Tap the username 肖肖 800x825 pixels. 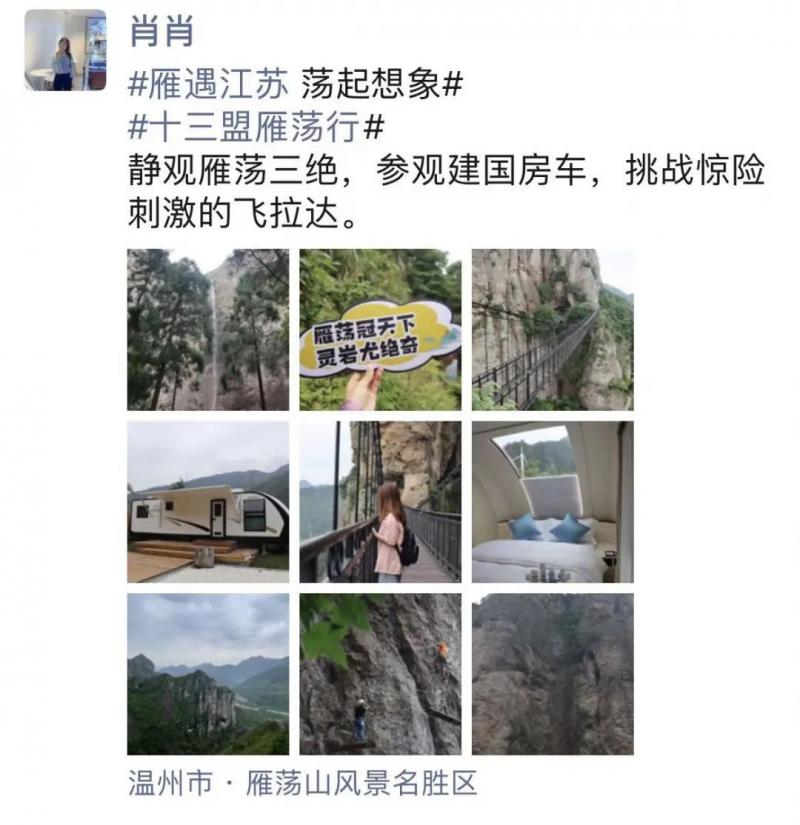(160, 32)
